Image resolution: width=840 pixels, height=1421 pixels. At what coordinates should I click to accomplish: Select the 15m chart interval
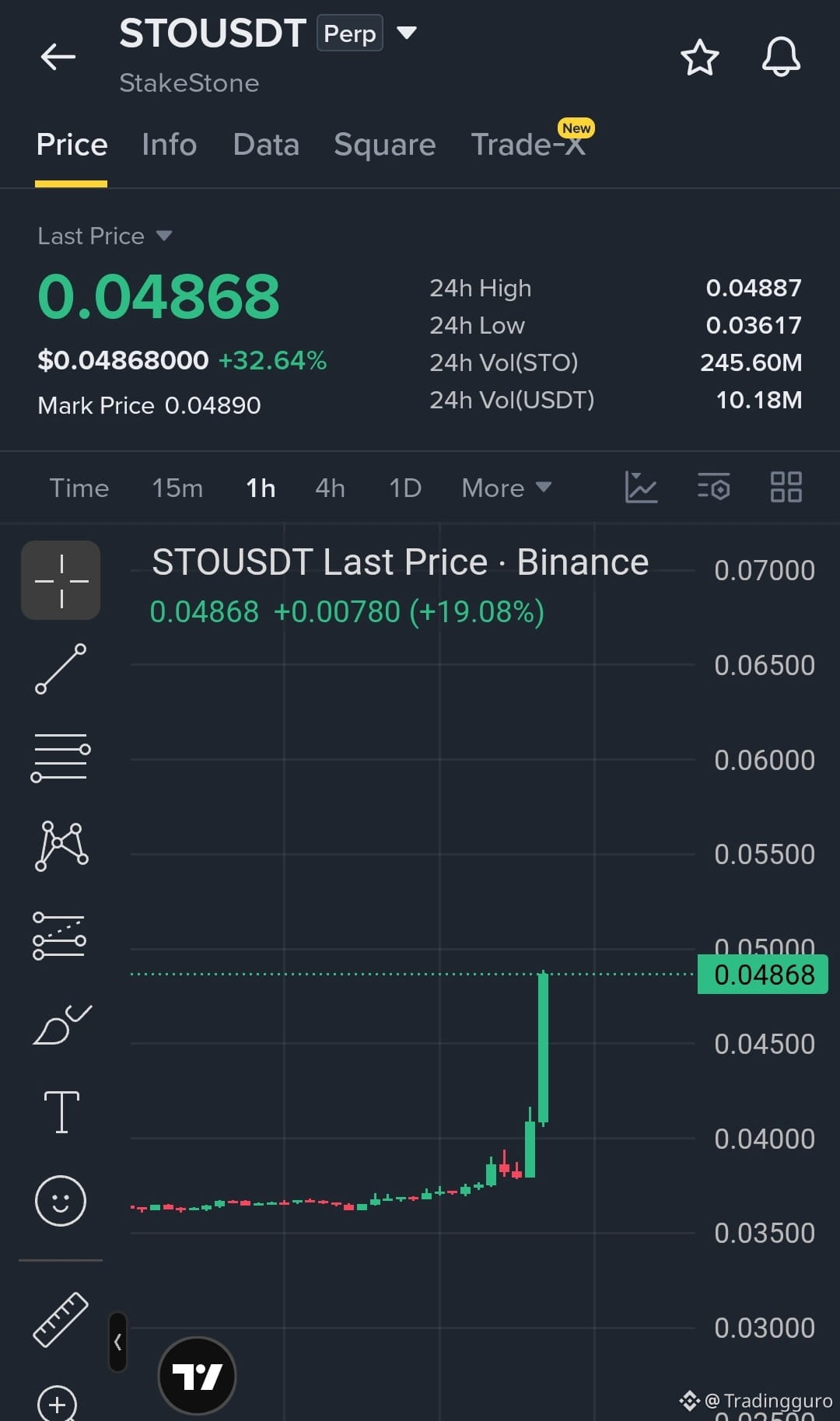(177, 488)
